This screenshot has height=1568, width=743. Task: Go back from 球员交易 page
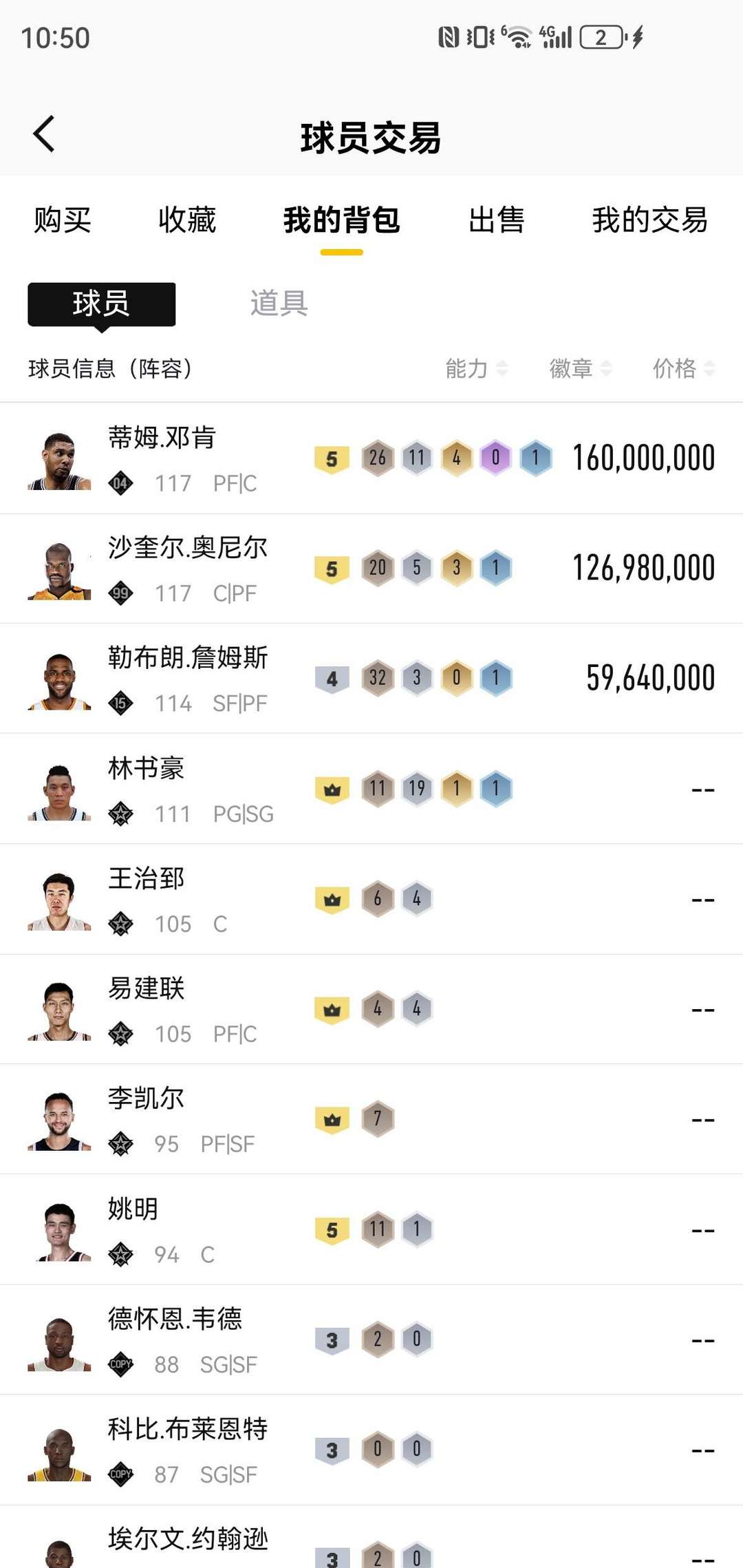[x=44, y=134]
